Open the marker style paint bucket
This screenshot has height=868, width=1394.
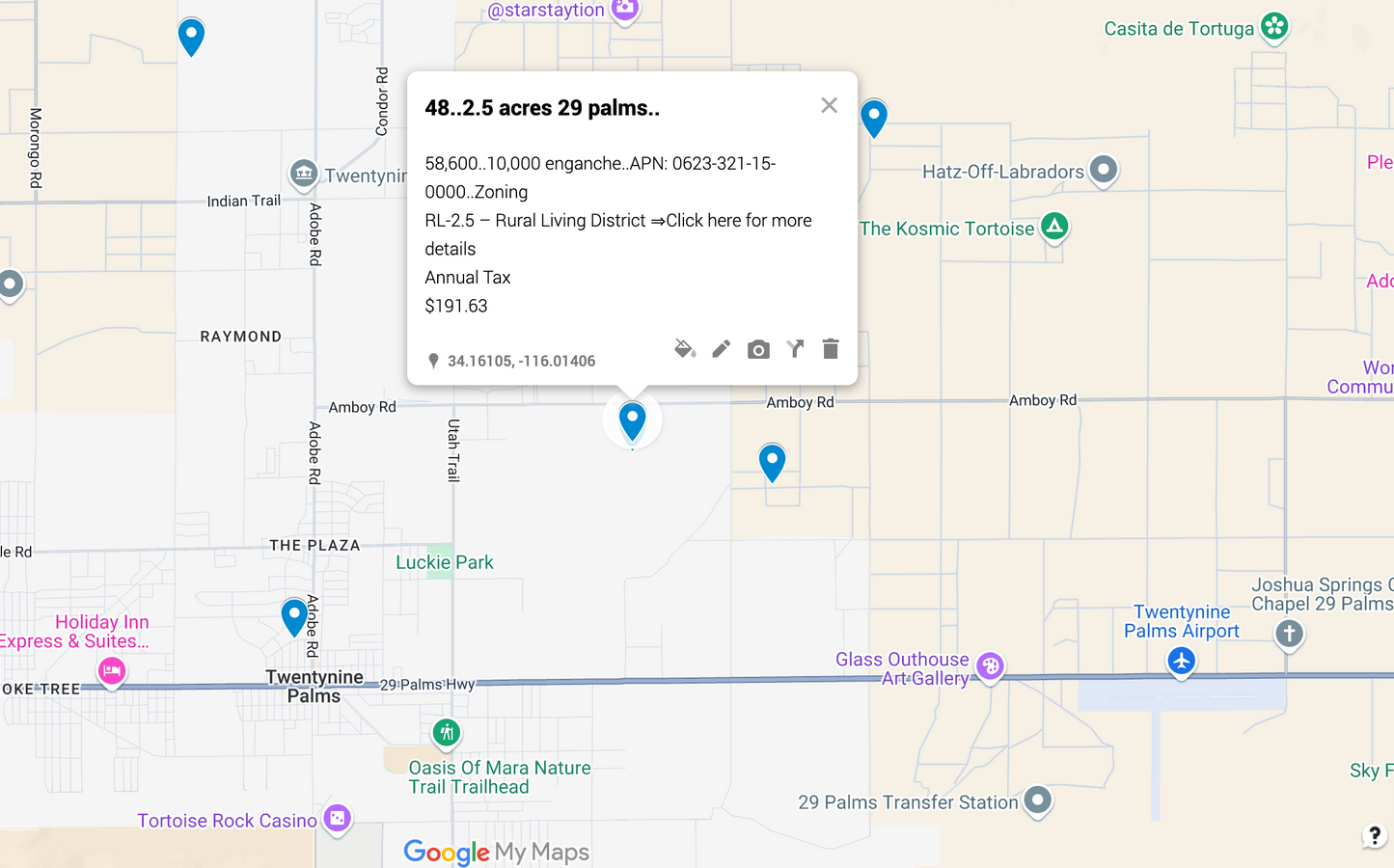685,349
